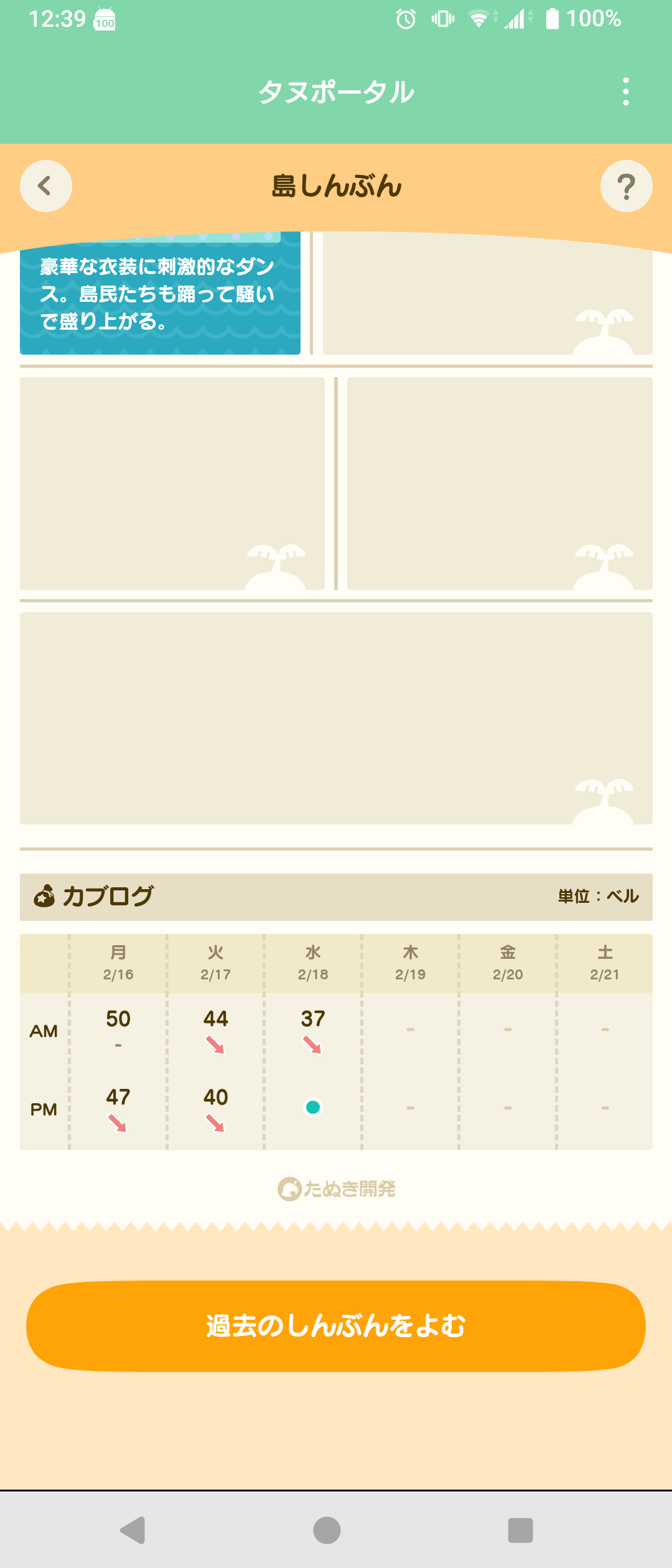
Task: Open the question mark help button
Action: 626,186
